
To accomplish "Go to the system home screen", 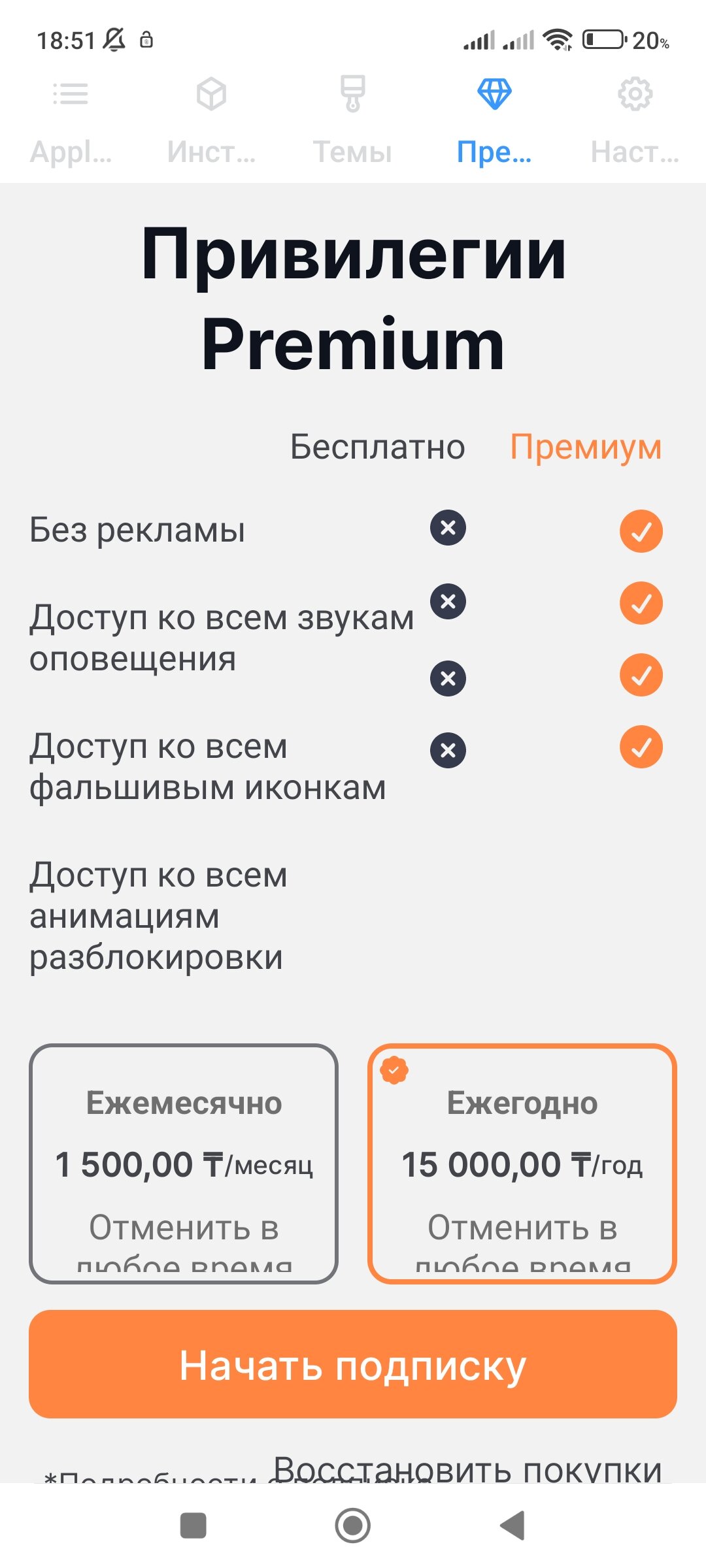I will (x=353, y=1526).
